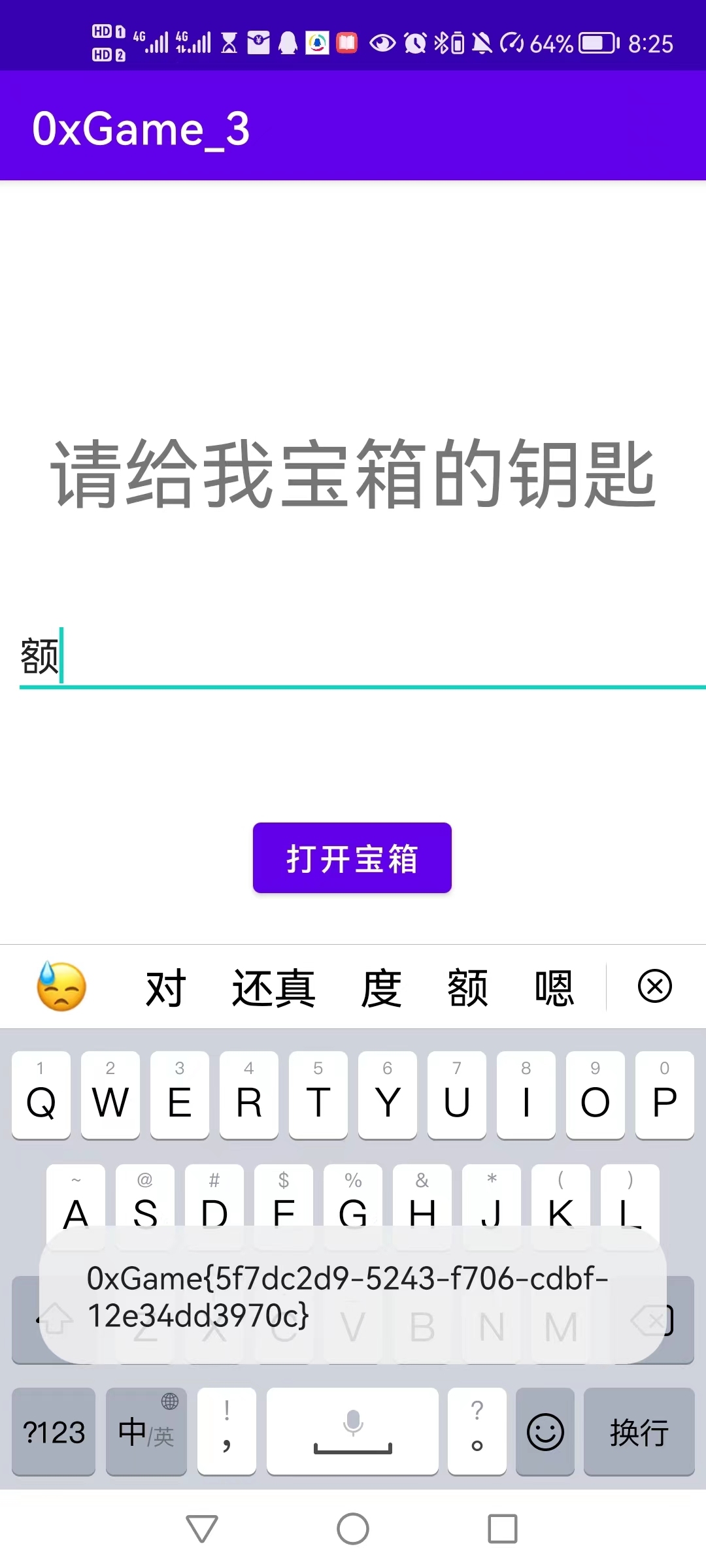Open the emoji keyboard smiley key
The height and width of the screenshot is (1568, 706).
pyautogui.click(x=545, y=1431)
